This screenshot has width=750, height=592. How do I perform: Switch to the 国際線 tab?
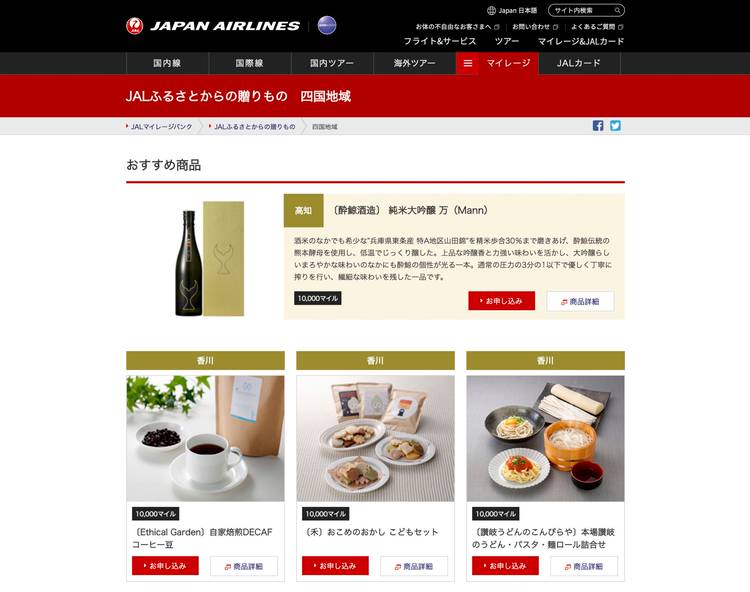coord(249,63)
